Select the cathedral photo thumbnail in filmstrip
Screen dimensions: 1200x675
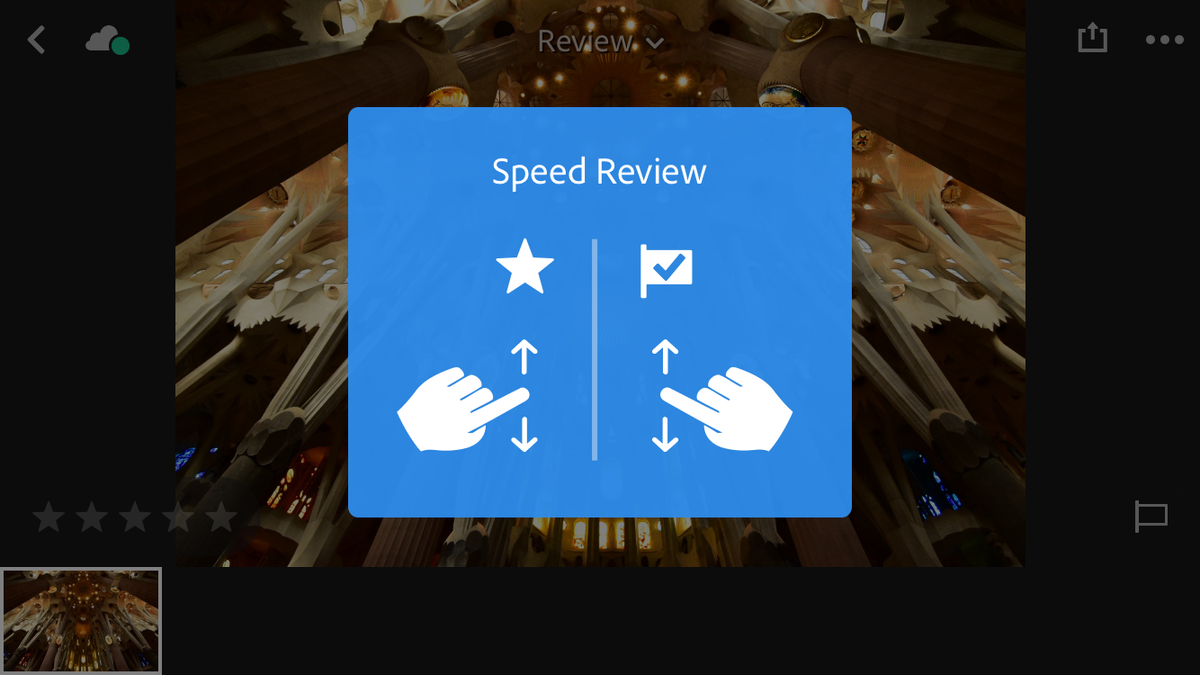pos(81,620)
